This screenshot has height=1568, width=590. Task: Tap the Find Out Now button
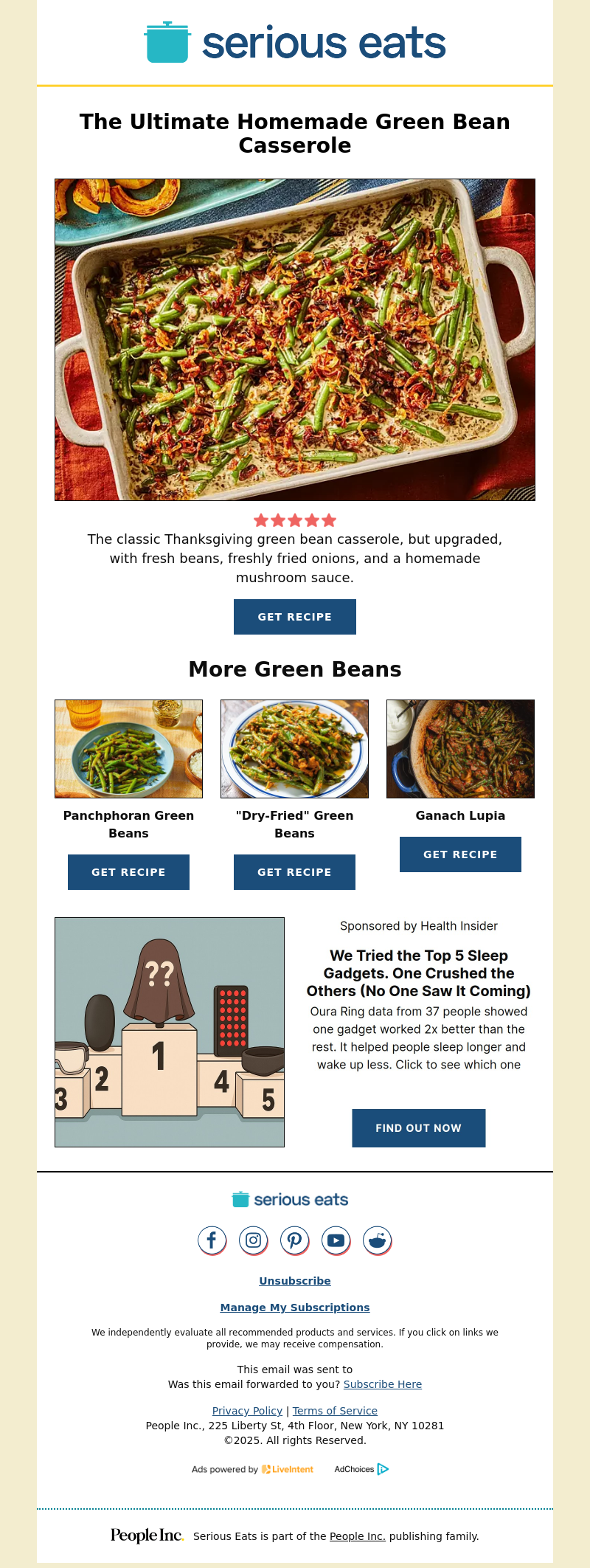point(418,1128)
